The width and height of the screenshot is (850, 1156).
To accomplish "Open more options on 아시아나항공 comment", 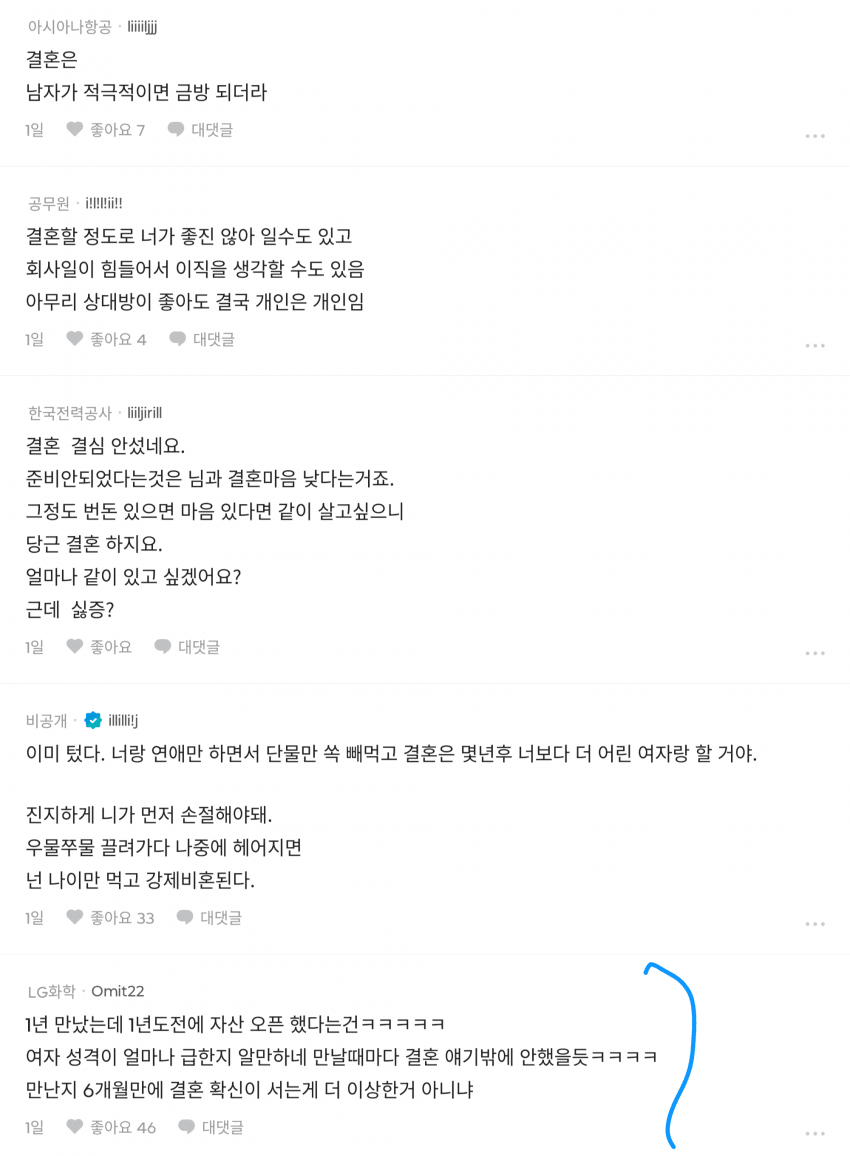I will [x=815, y=136].
